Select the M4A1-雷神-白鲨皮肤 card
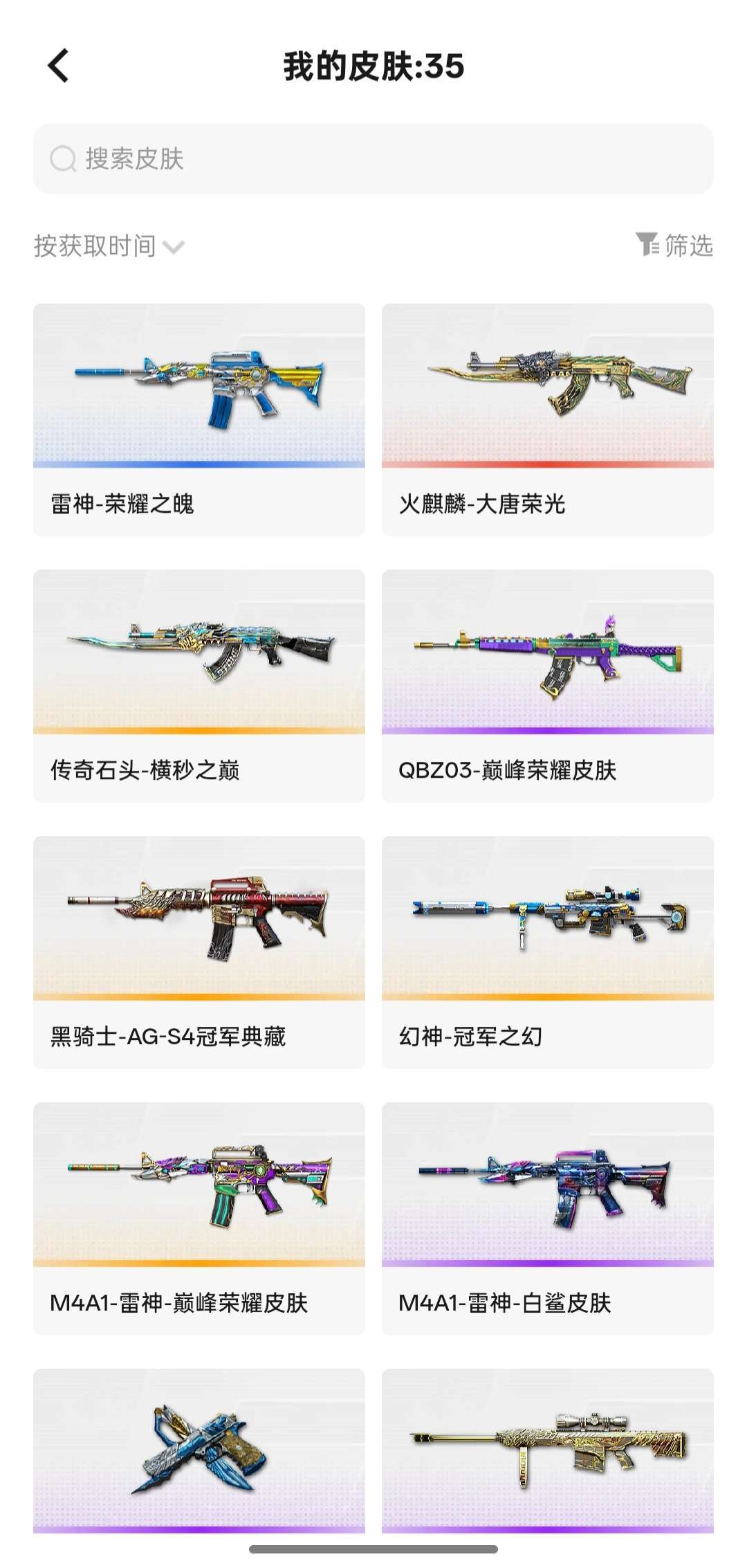This screenshot has height=1568, width=747. click(548, 1218)
